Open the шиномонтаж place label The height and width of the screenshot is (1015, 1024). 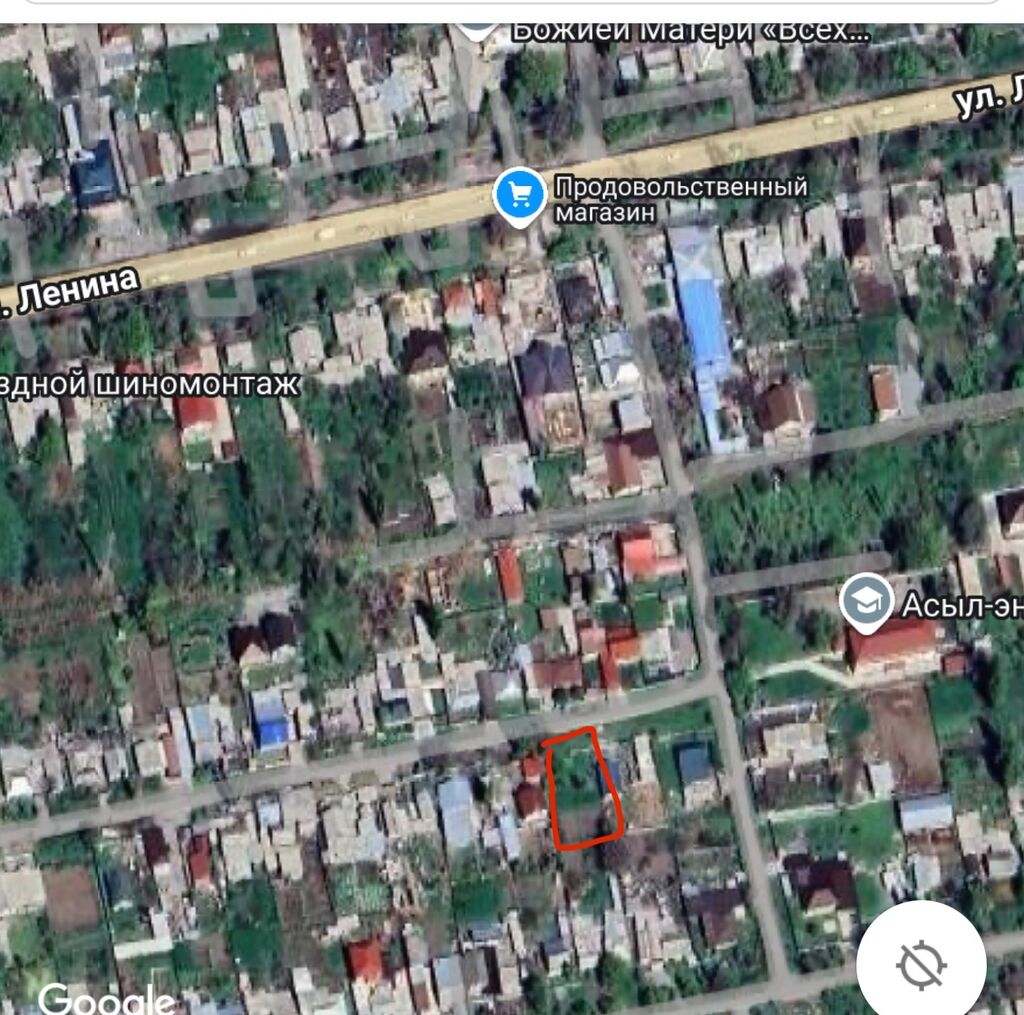click(x=150, y=384)
